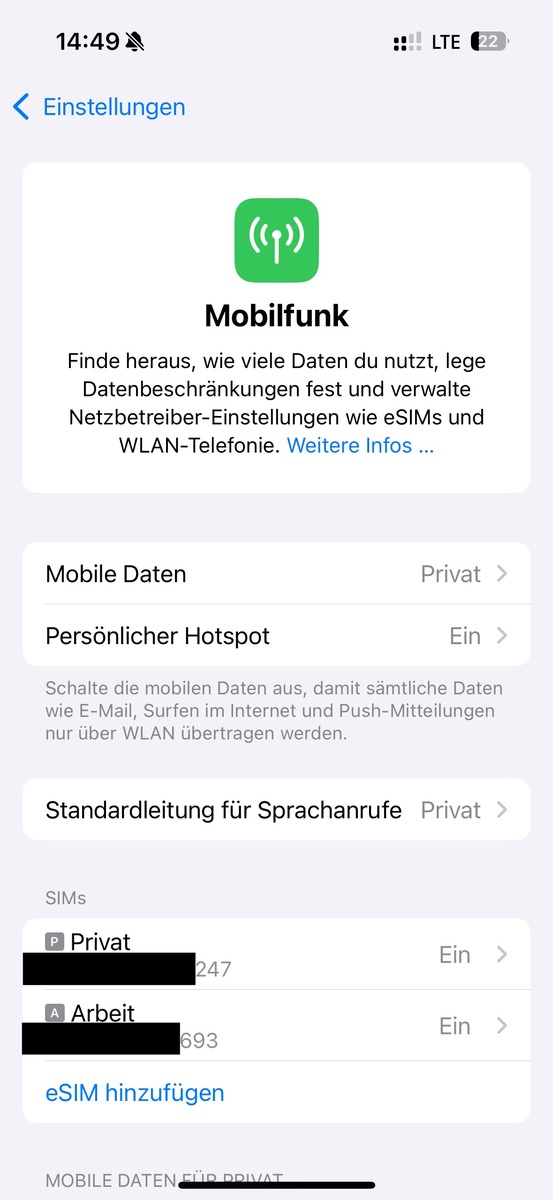
Task: Open the Weitere Infos link
Action: (360, 446)
